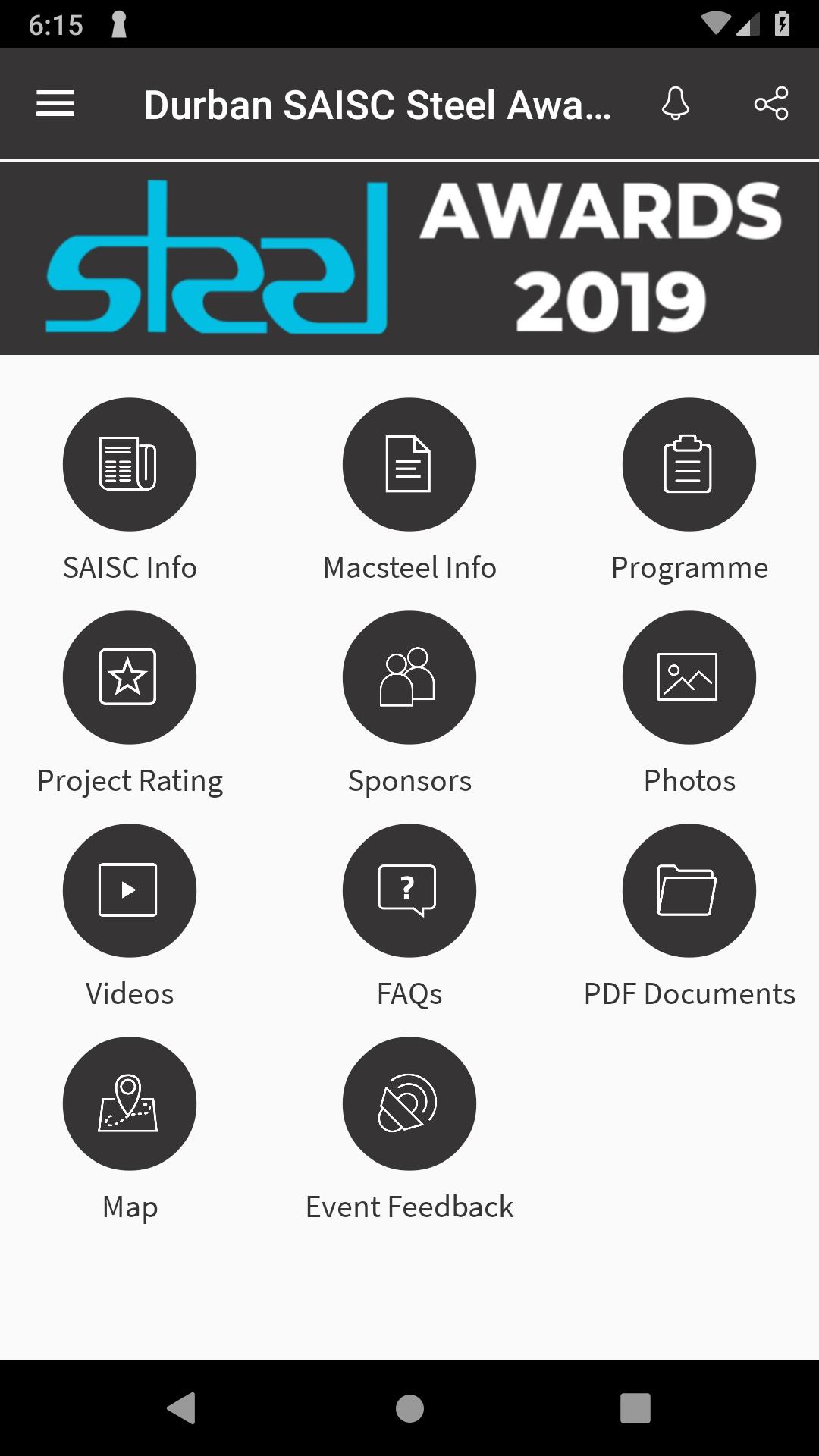Browse event Photos gallery icon

click(689, 677)
